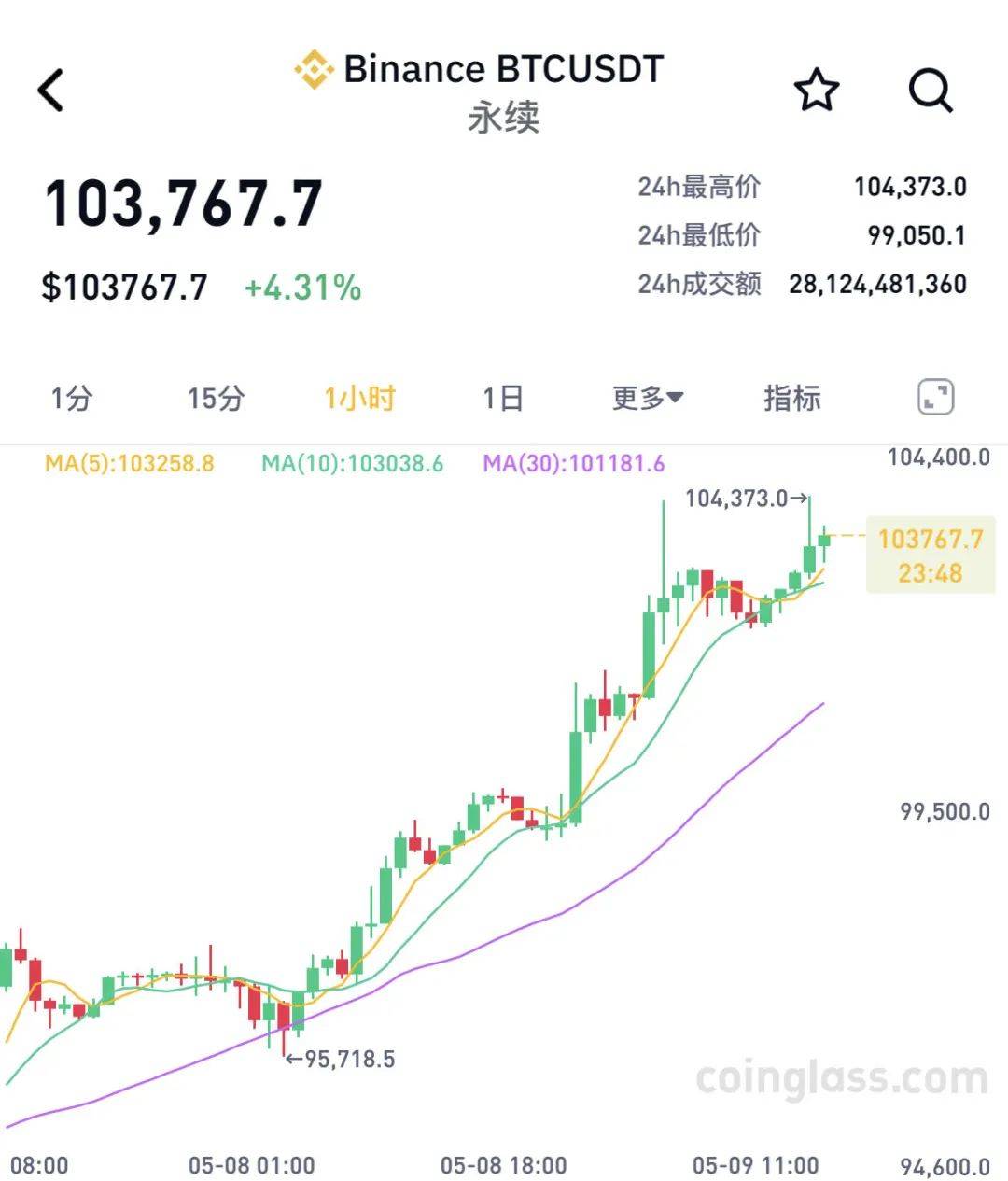Go back using the back arrow

click(x=51, y=91)
